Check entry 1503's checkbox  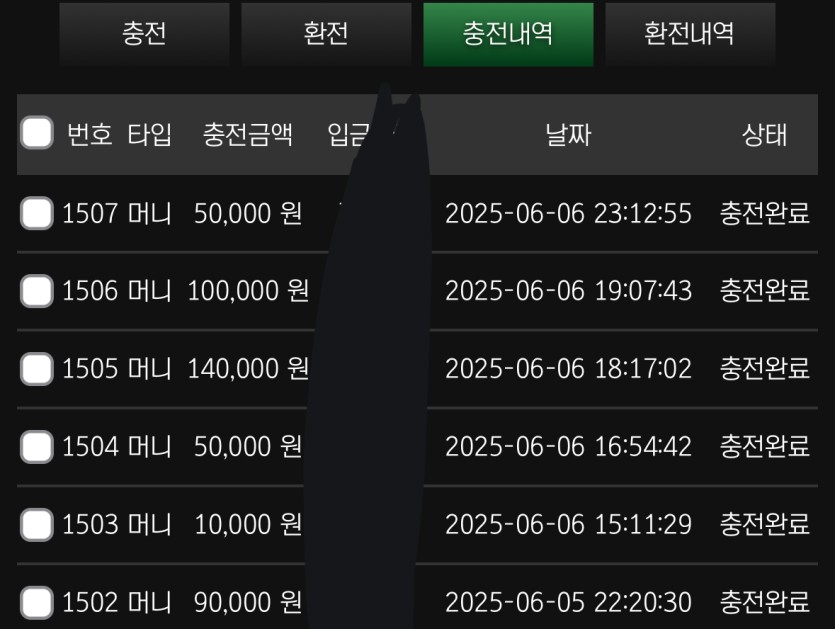coord(37,524)
